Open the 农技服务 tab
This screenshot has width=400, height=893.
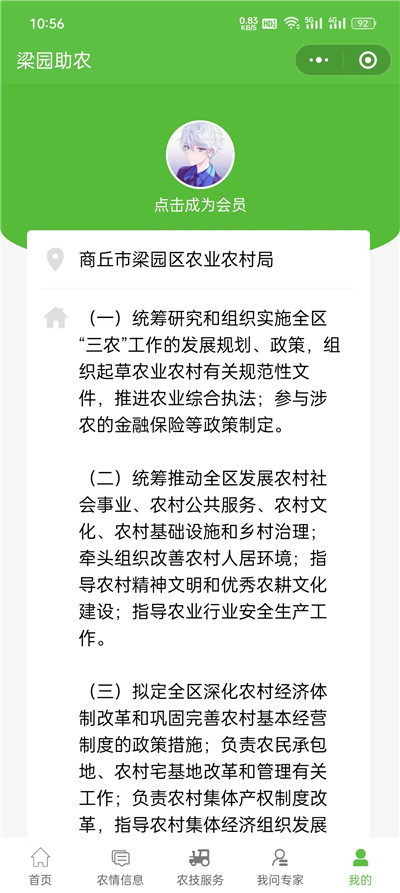[x=200, y=866]
